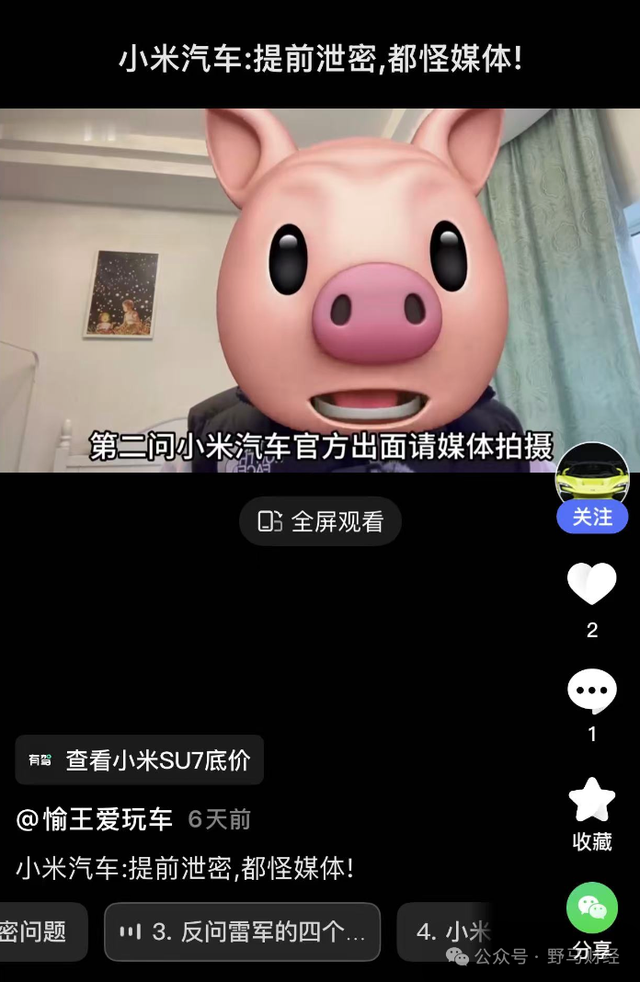Switch the video to 全屏观看 fullscreen mode
640x982 pixels.
click(320, 521)
